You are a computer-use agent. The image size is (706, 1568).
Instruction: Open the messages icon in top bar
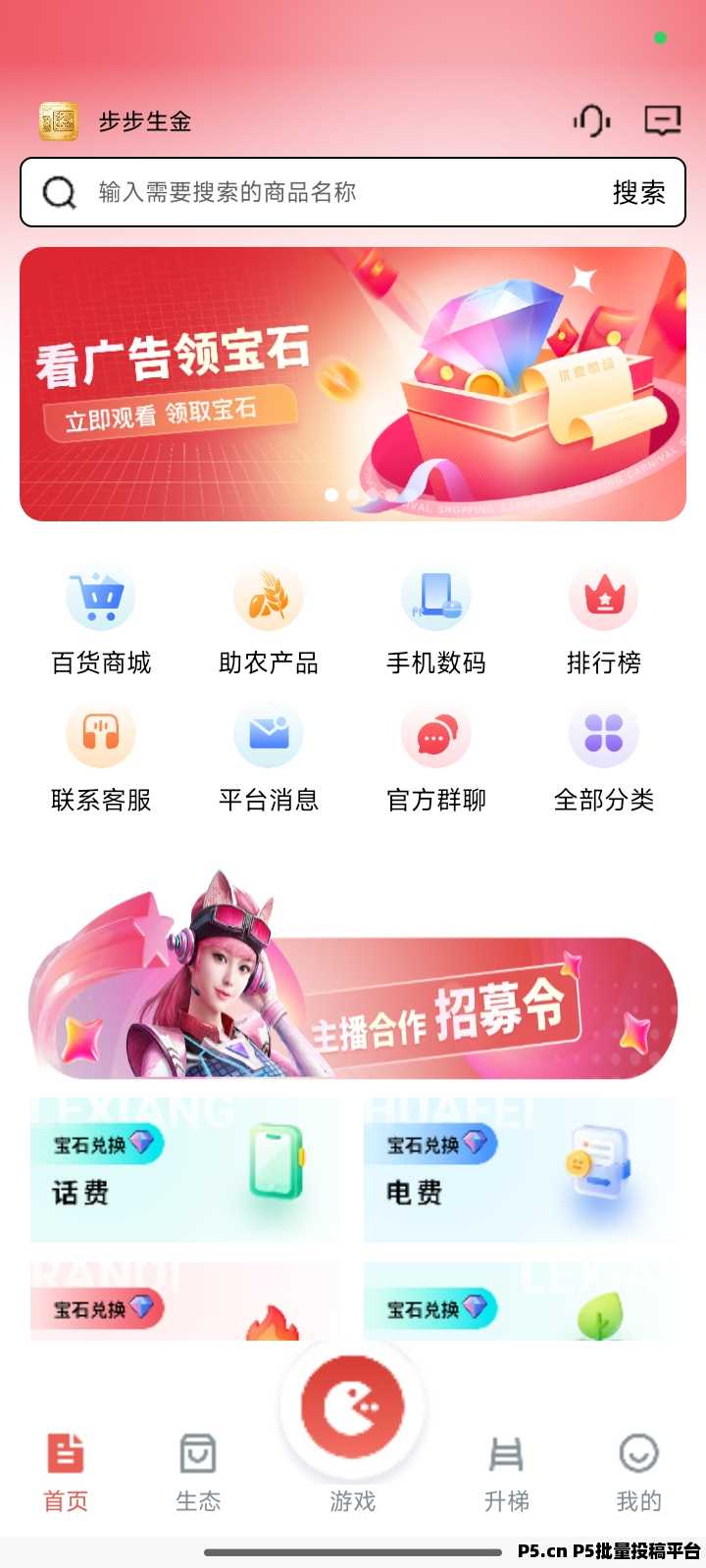coord(662,122)
